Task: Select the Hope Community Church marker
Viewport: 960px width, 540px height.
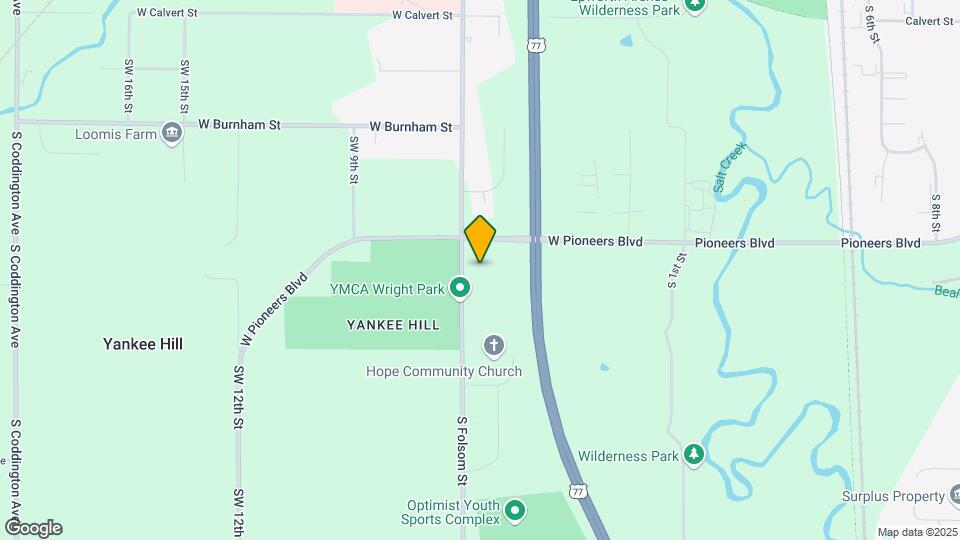Action: tap(493, 346)
